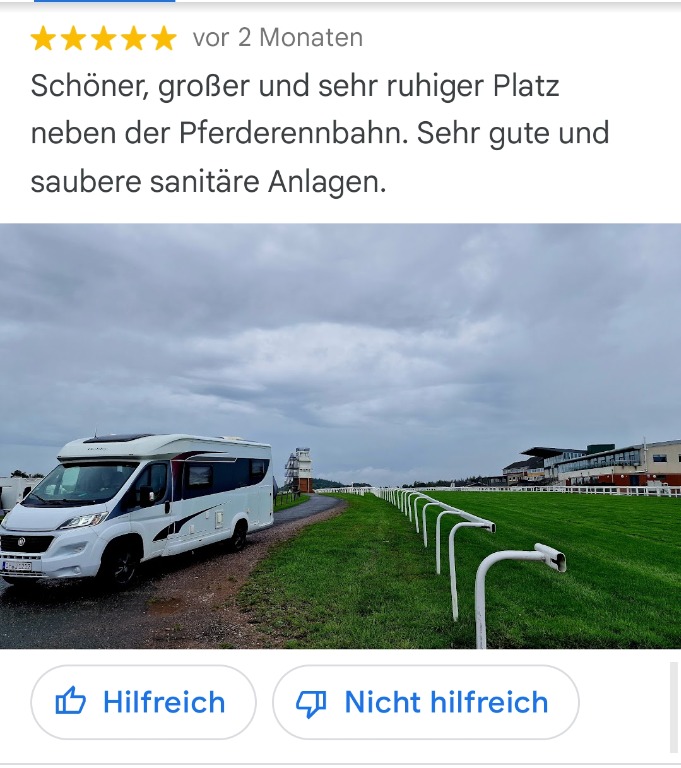Mark the review as Hilfreich

click(143, 702)
